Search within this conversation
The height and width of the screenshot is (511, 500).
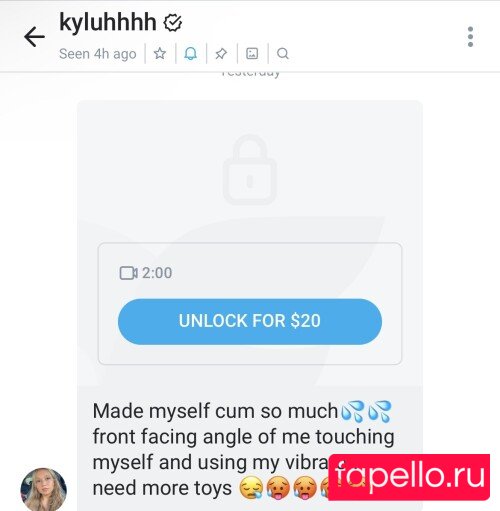click(283, 53)
